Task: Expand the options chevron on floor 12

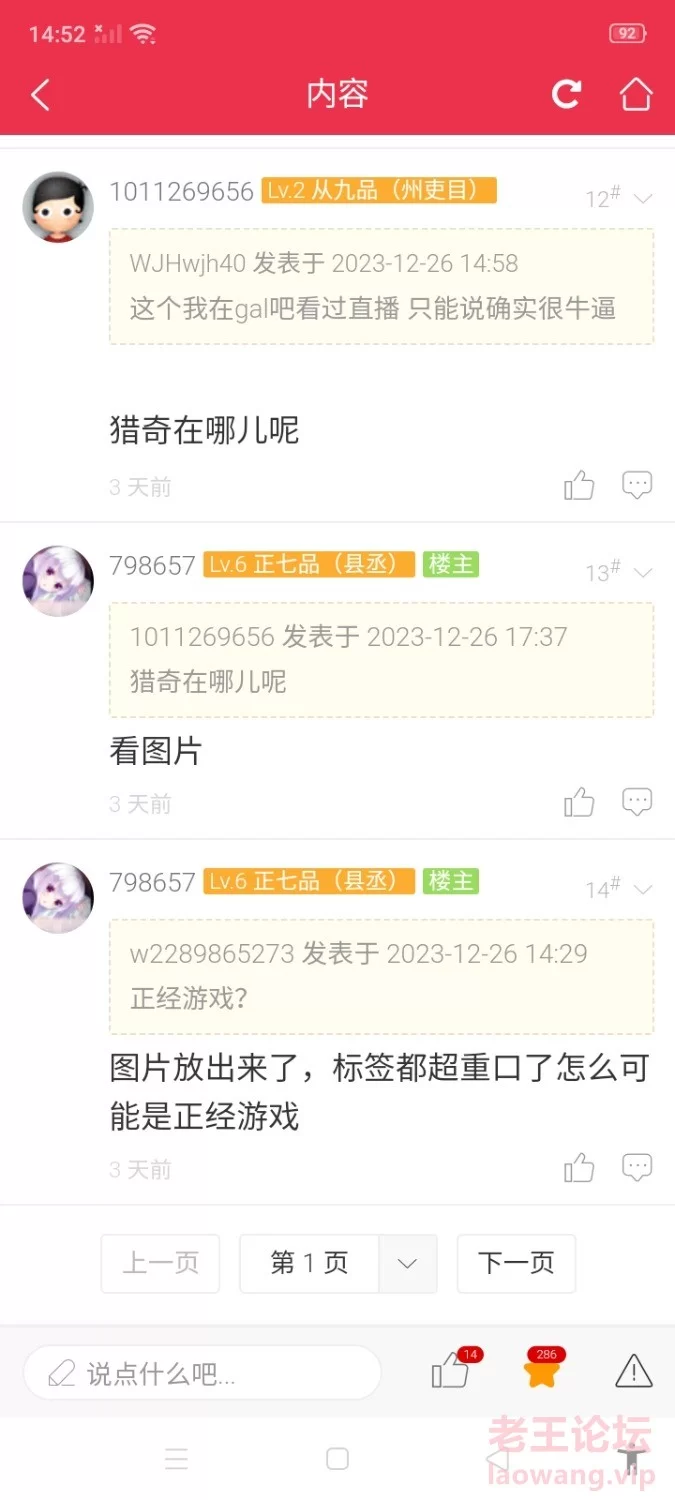Action: [x=643, y=198]
